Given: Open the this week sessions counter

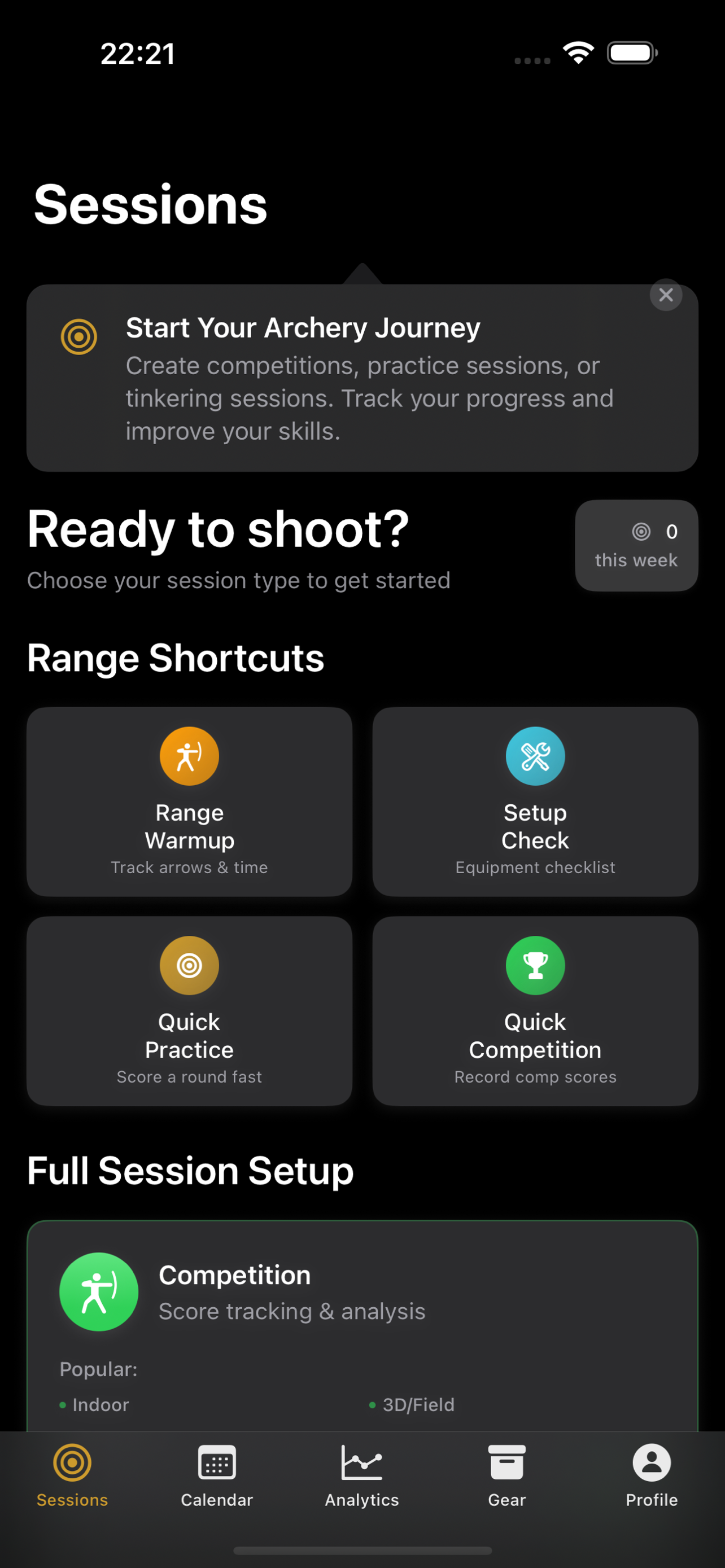Looking at the screenshot, I should [636, 545].
